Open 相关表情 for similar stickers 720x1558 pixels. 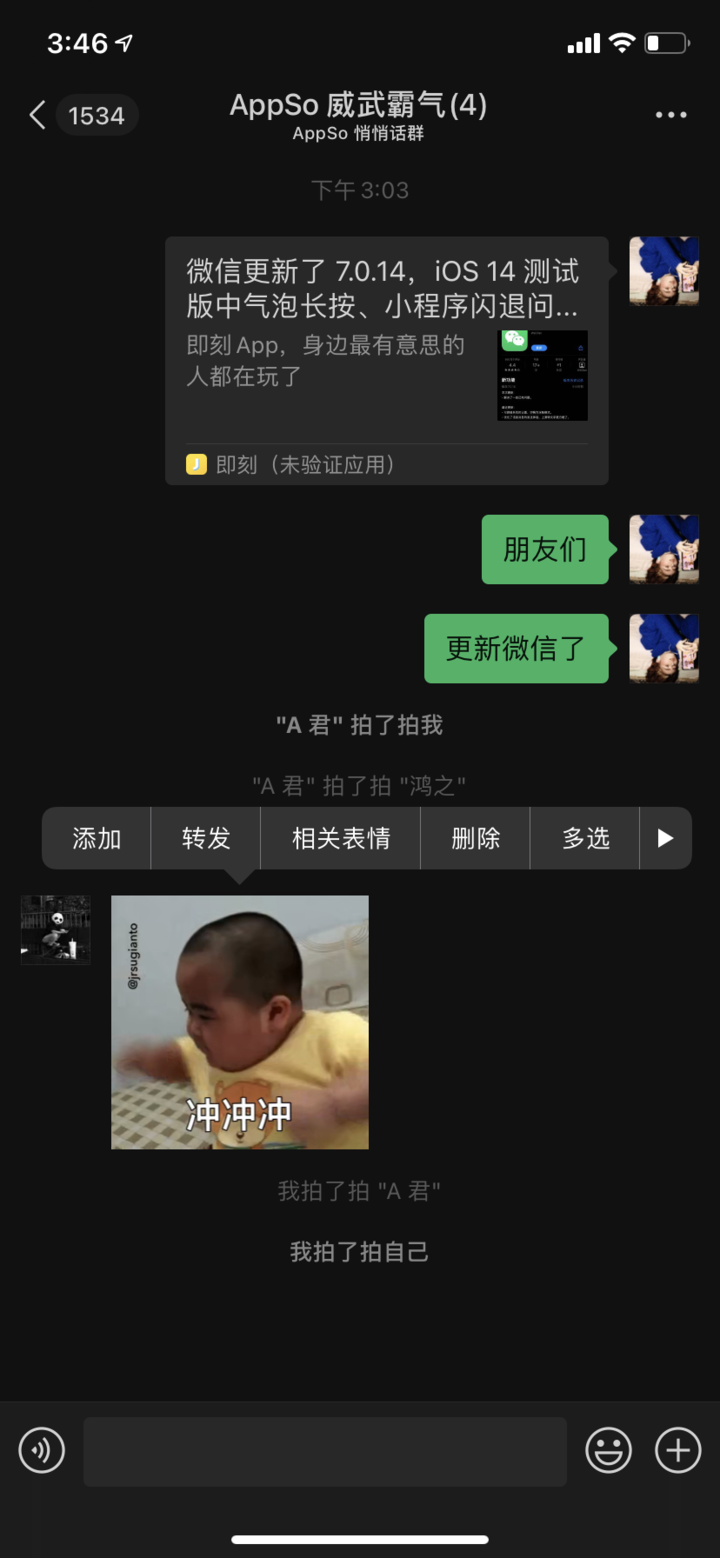[340, 838]
